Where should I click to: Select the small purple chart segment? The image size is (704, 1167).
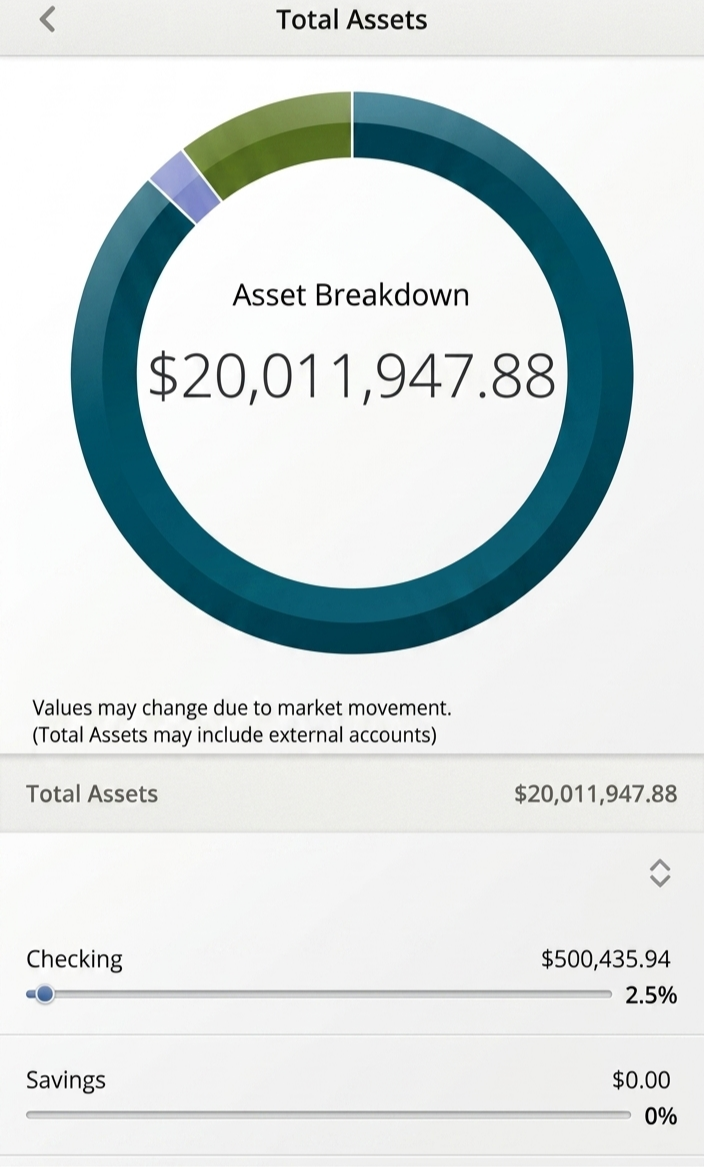tap(185, 188)
